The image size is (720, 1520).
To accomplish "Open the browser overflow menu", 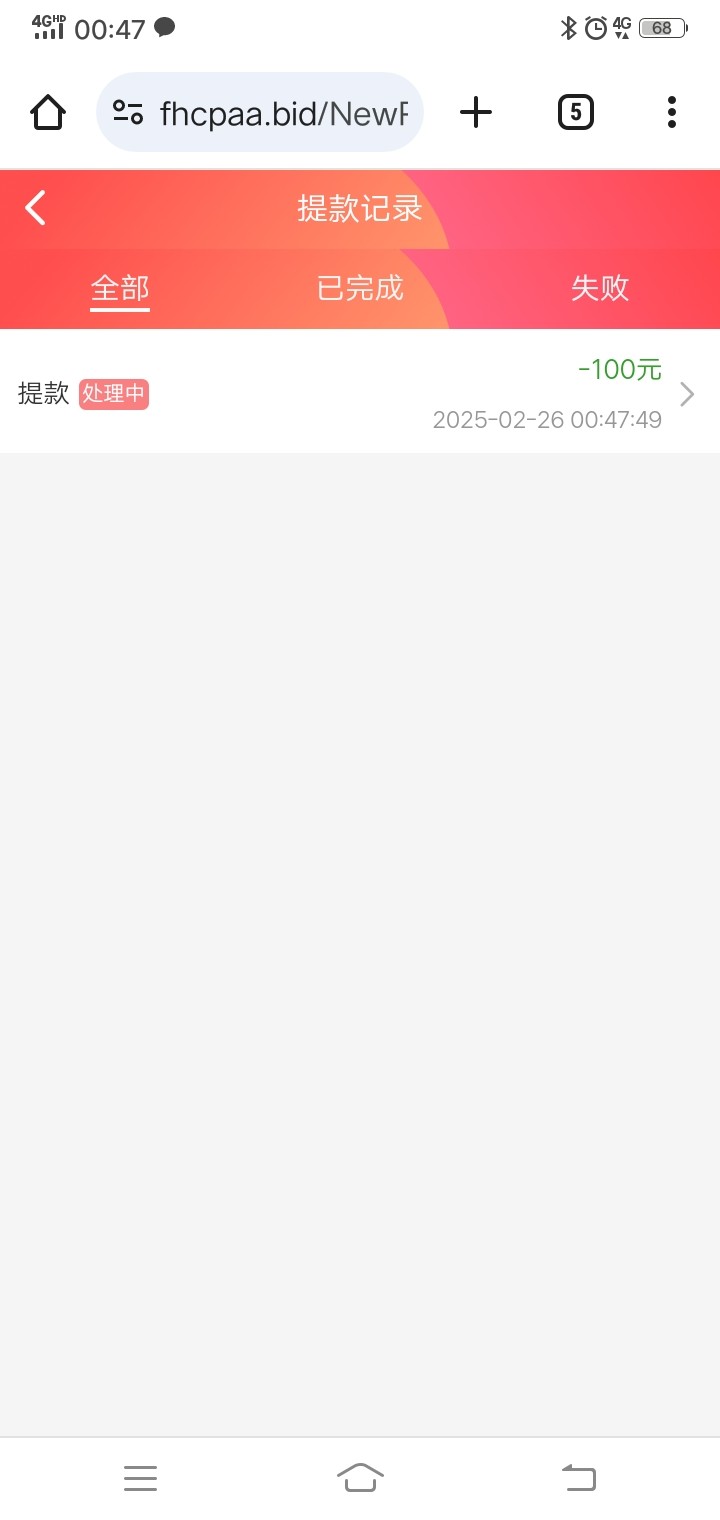I will tap(672, 112).
